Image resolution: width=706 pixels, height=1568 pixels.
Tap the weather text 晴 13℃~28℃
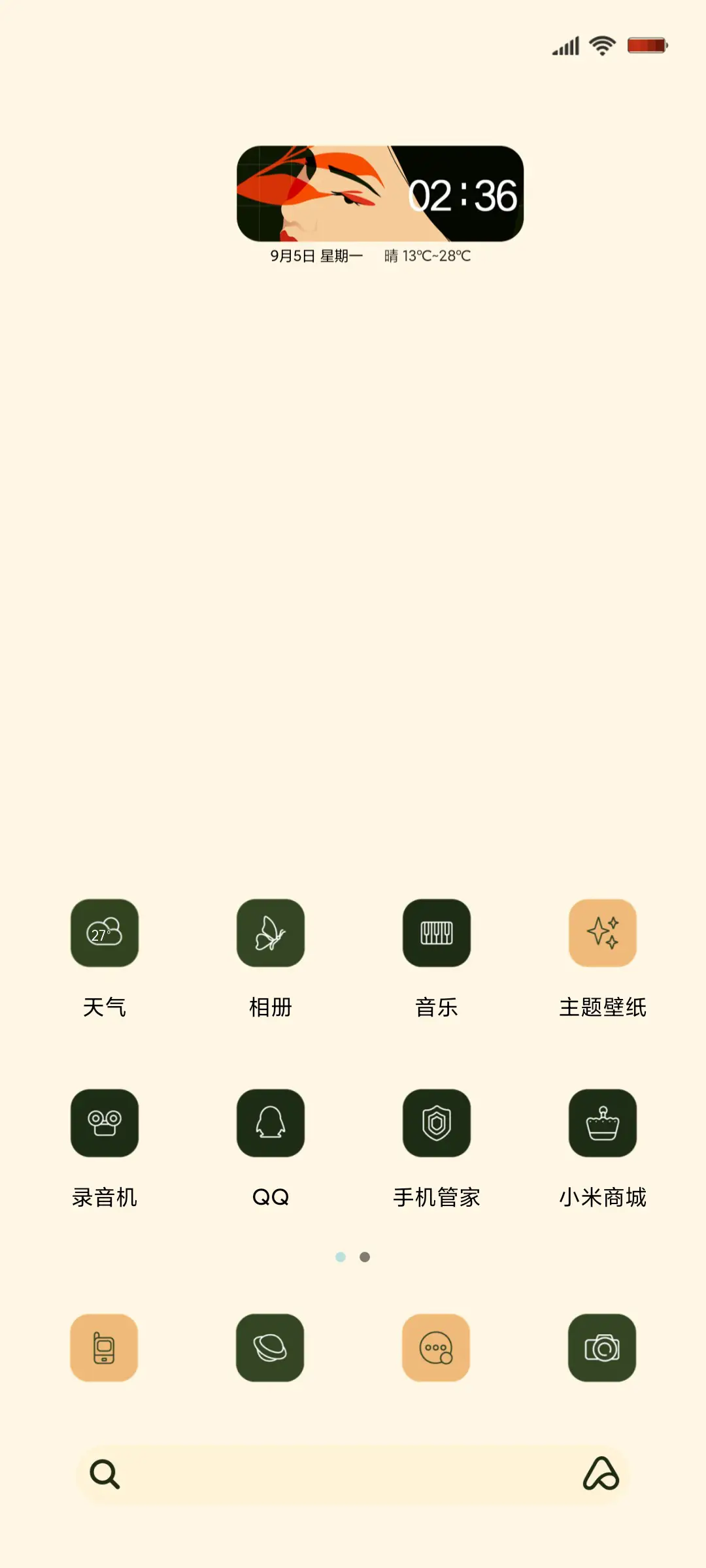point(426,255)
